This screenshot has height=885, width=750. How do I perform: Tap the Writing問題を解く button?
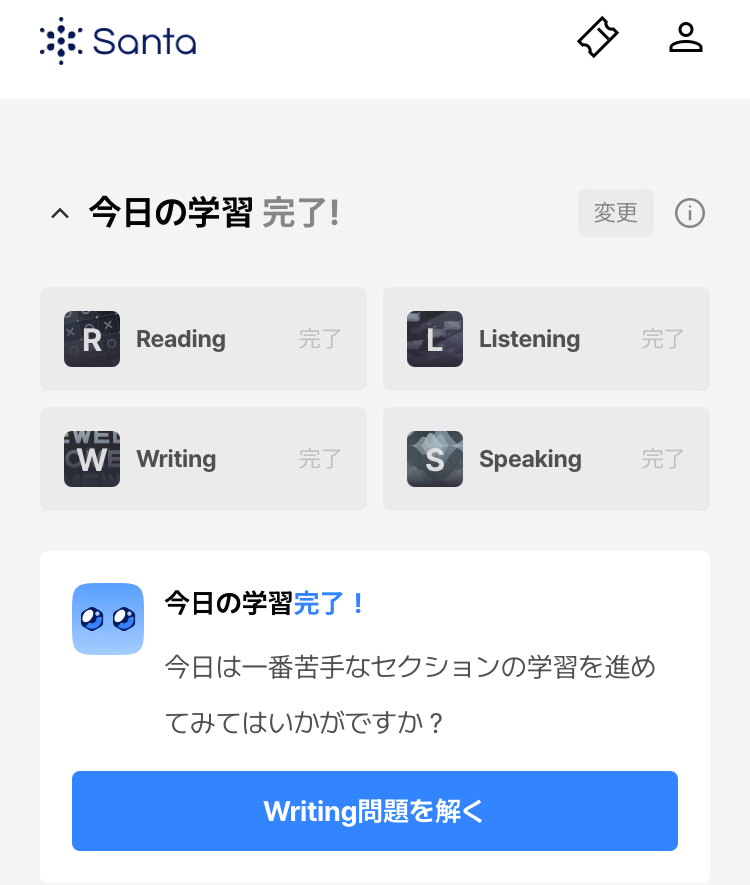tap(375, 811)
